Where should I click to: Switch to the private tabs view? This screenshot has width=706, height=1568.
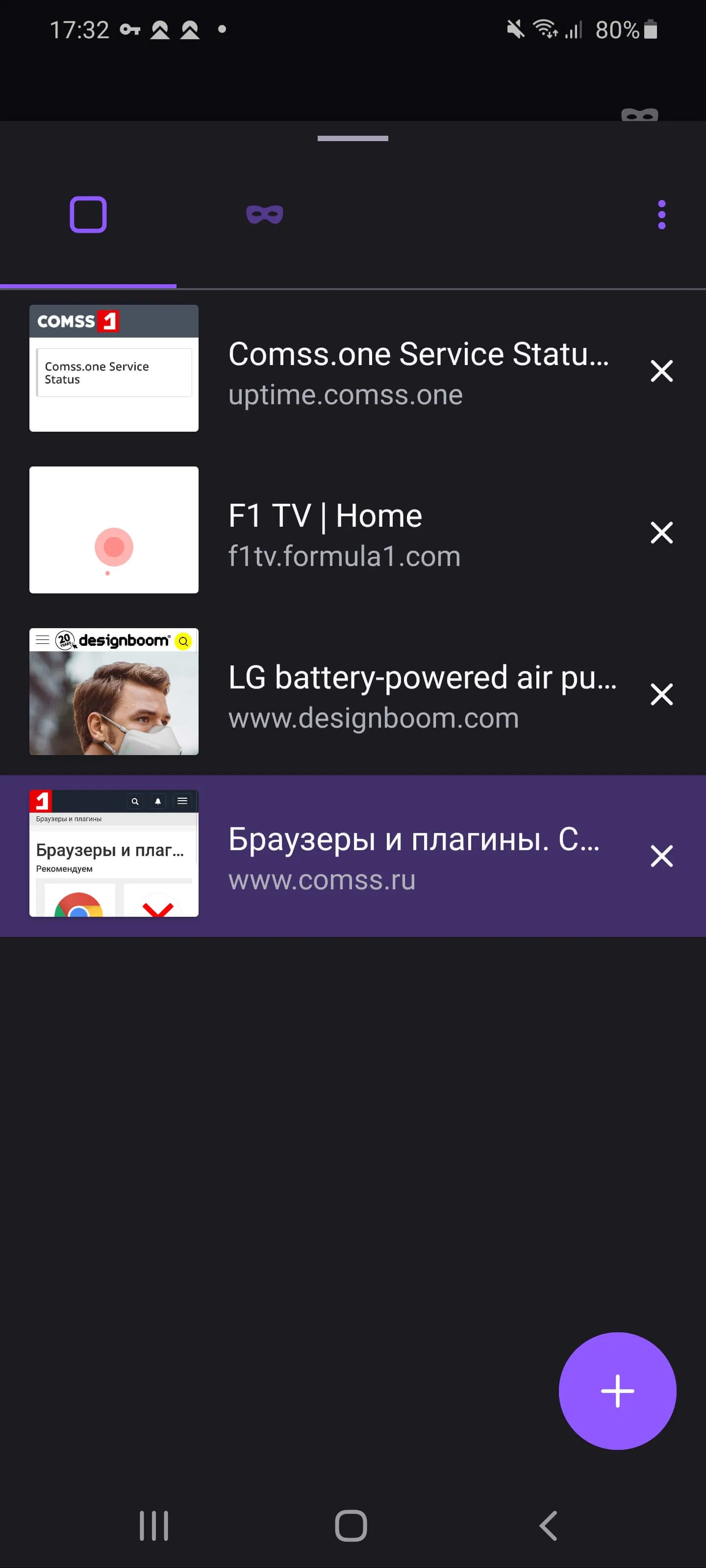click(x=264, y=215)
